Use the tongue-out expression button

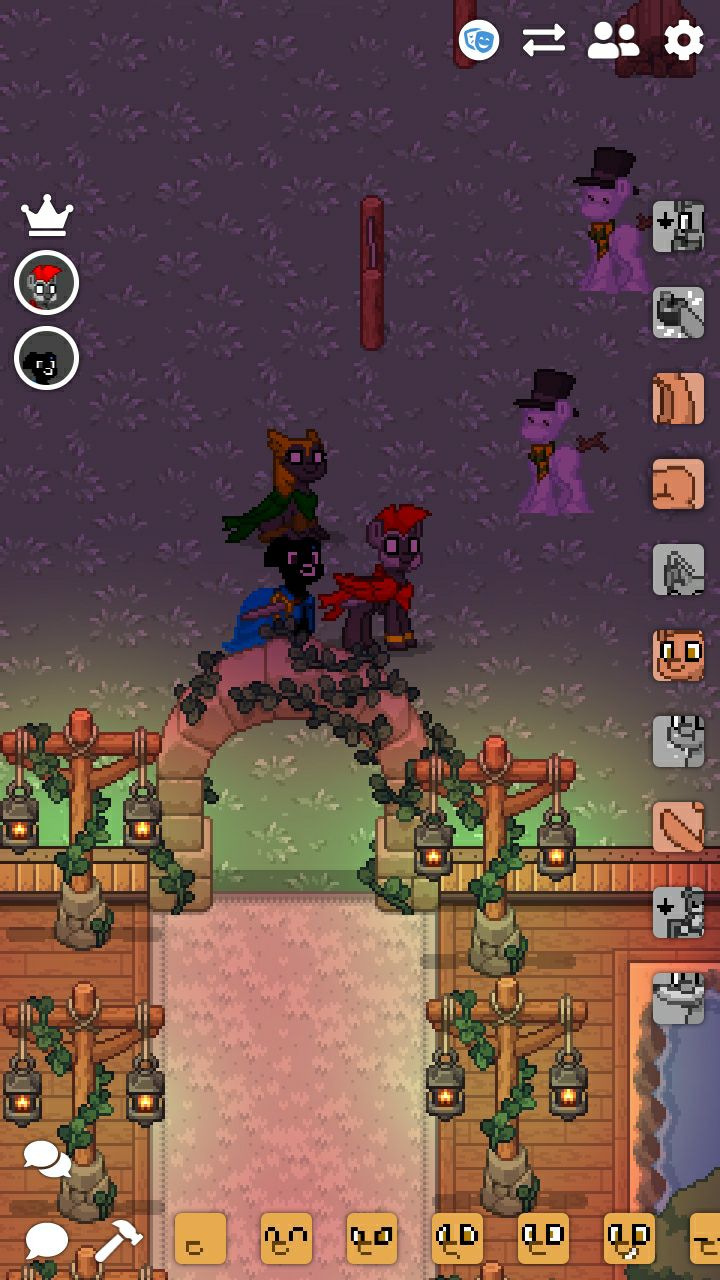click(x=630, y=1239)
